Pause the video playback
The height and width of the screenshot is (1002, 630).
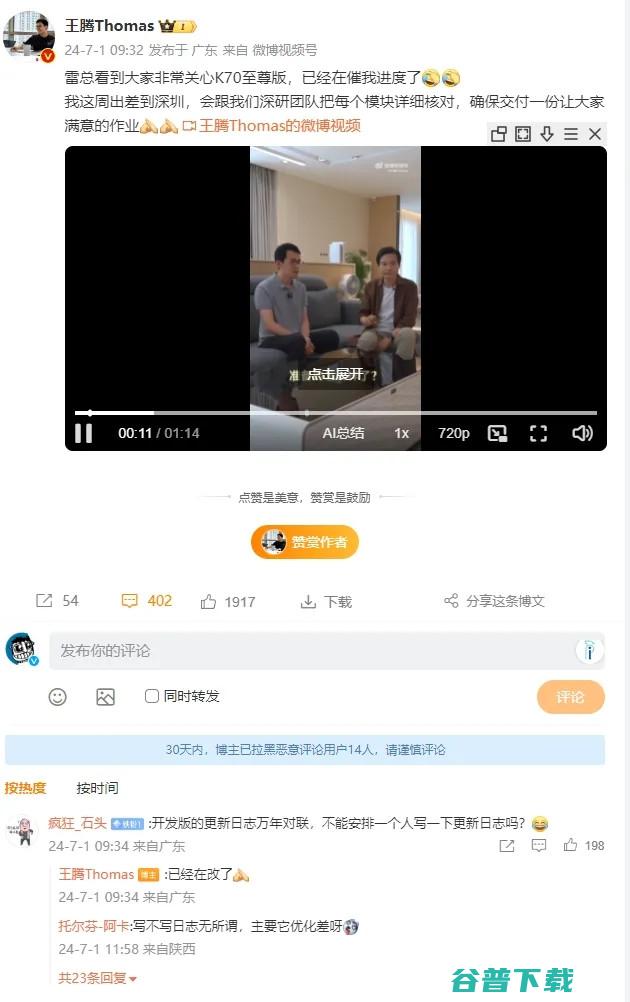84,433
